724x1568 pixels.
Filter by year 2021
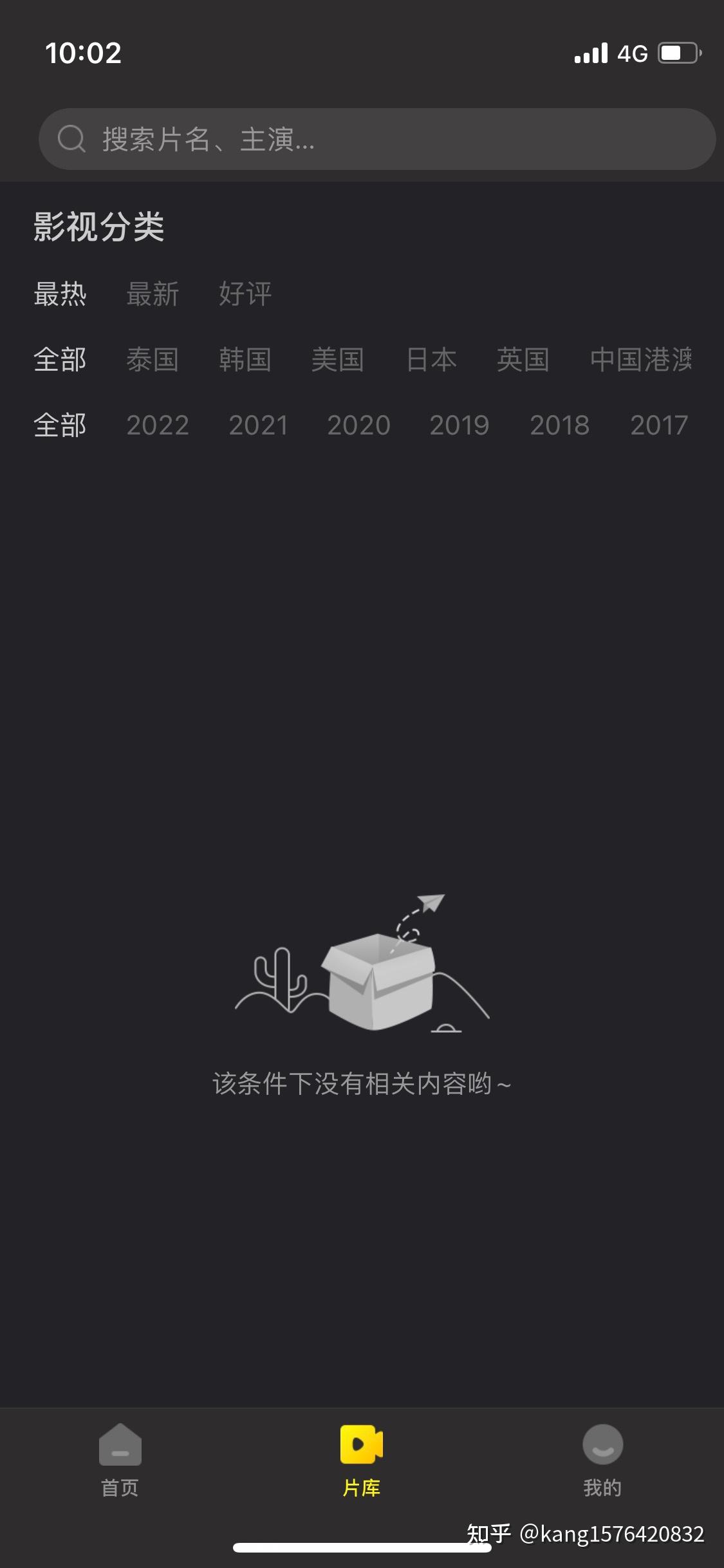pyautogui.click(x=258, y=425)
